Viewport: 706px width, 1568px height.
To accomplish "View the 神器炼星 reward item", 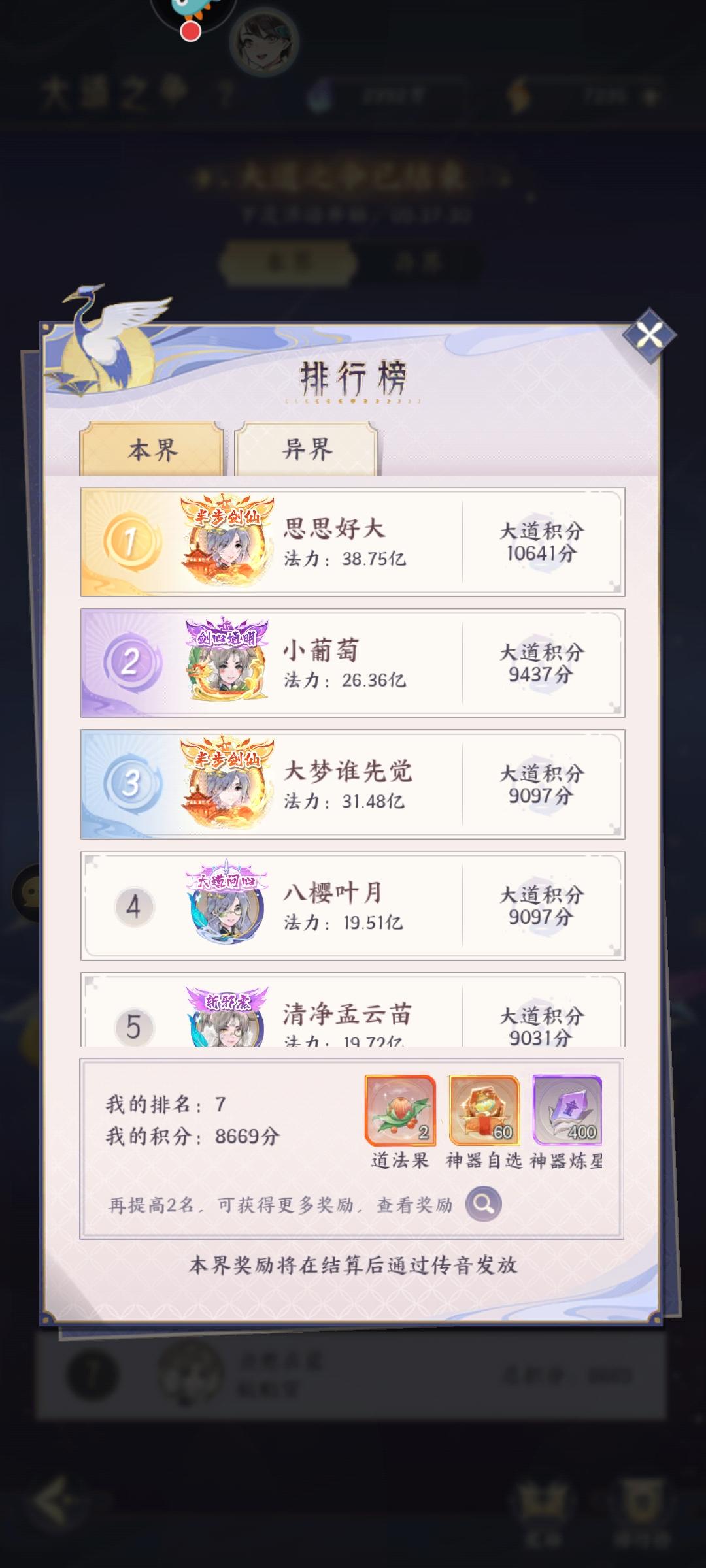I will click(x=567, y=1111).
